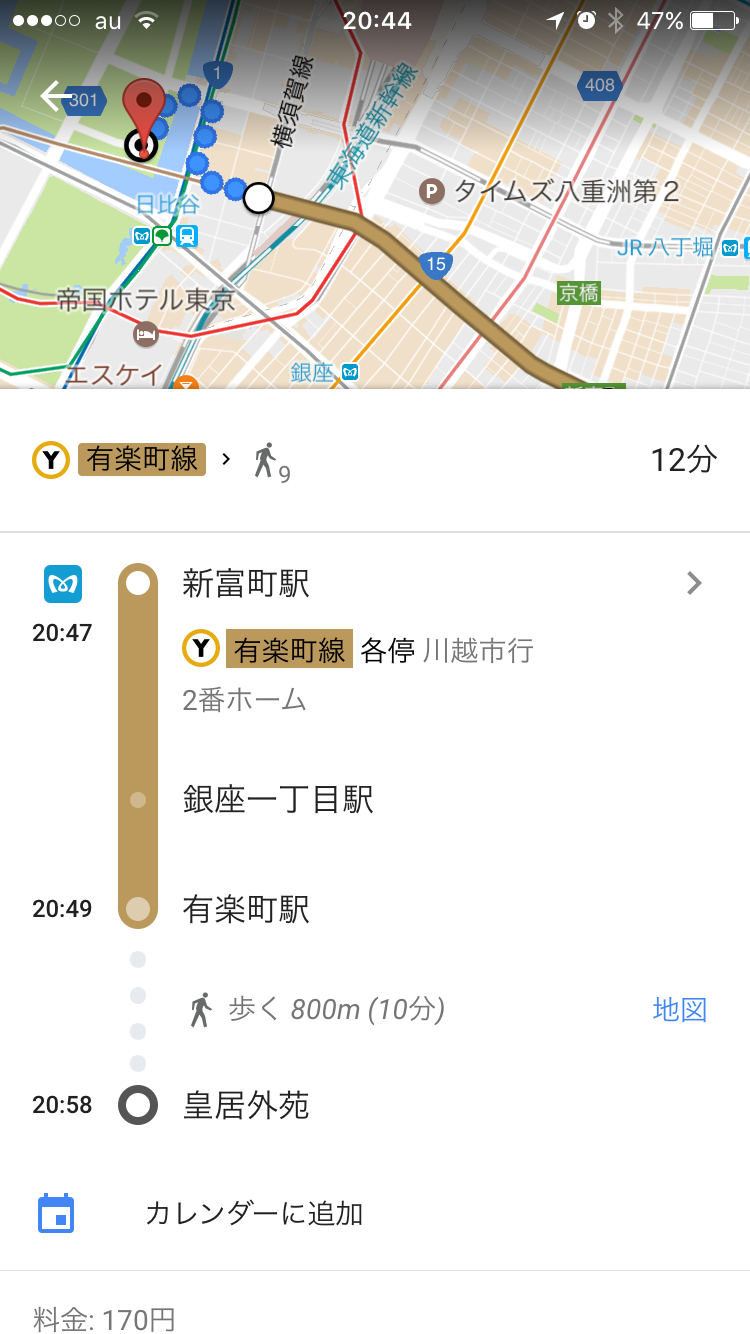Viewport: 750px width, 1334px height.
Task: Select the 皇居外苑 destination row
Action: [x=246, y=1105]
